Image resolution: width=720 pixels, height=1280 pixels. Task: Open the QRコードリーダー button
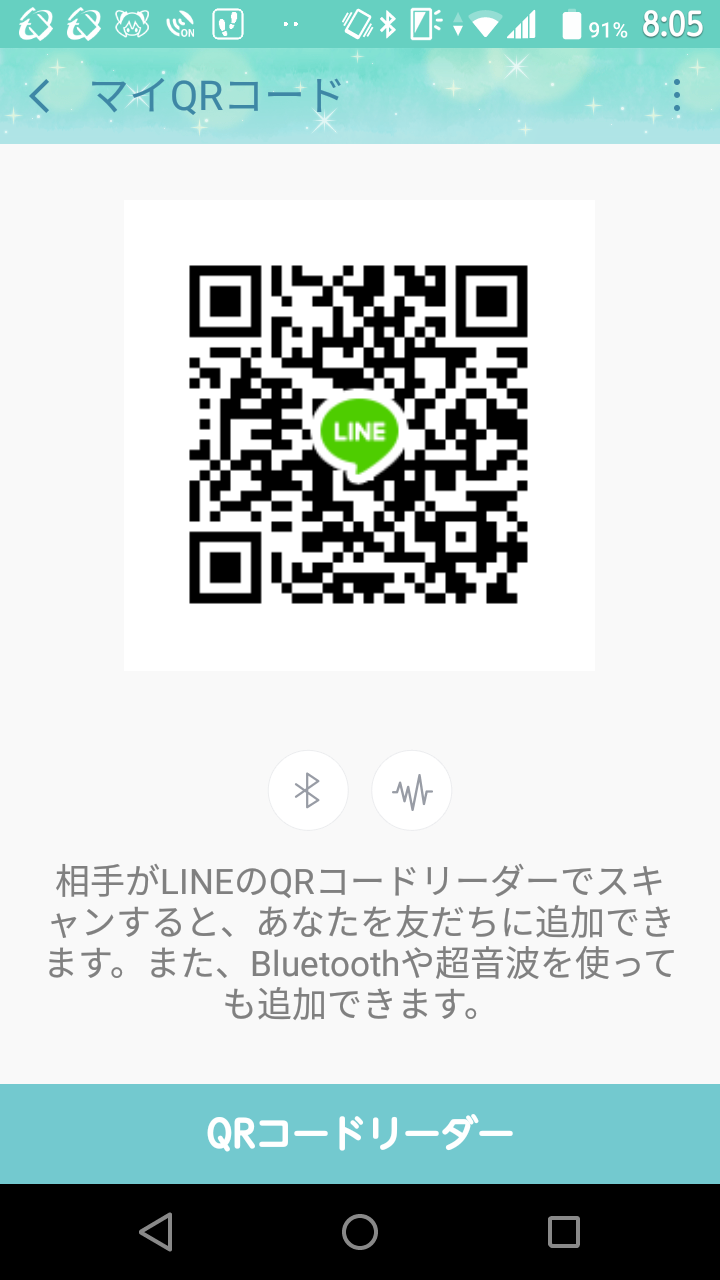[360, 1134]
